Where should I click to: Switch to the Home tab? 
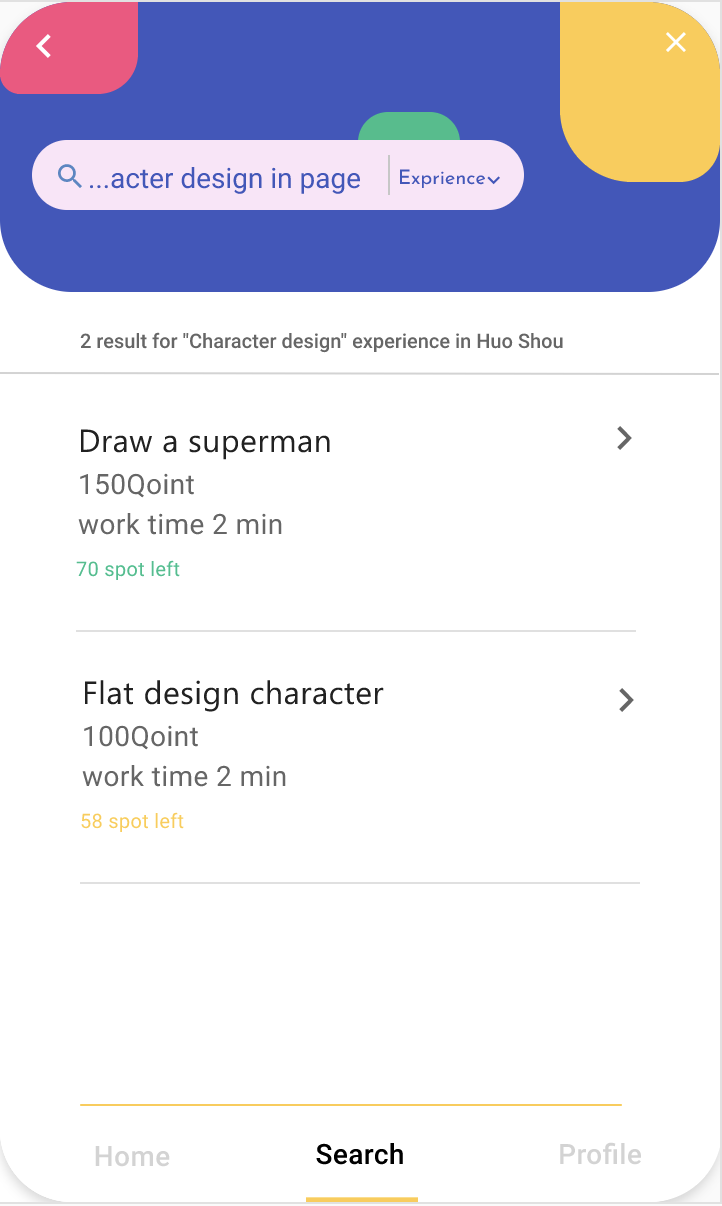[132, 1157]
